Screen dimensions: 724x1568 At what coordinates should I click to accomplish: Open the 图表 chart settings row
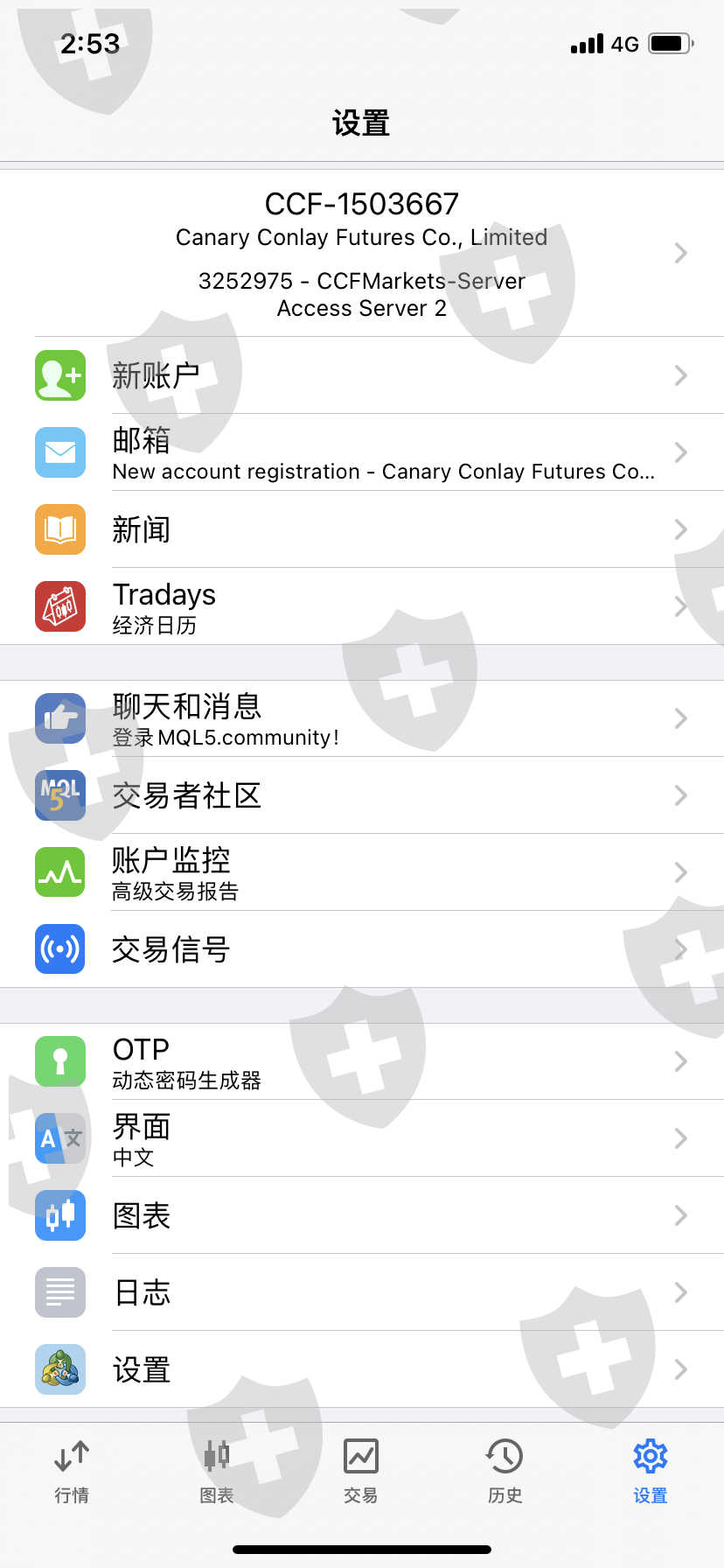tap(362, 1215)
